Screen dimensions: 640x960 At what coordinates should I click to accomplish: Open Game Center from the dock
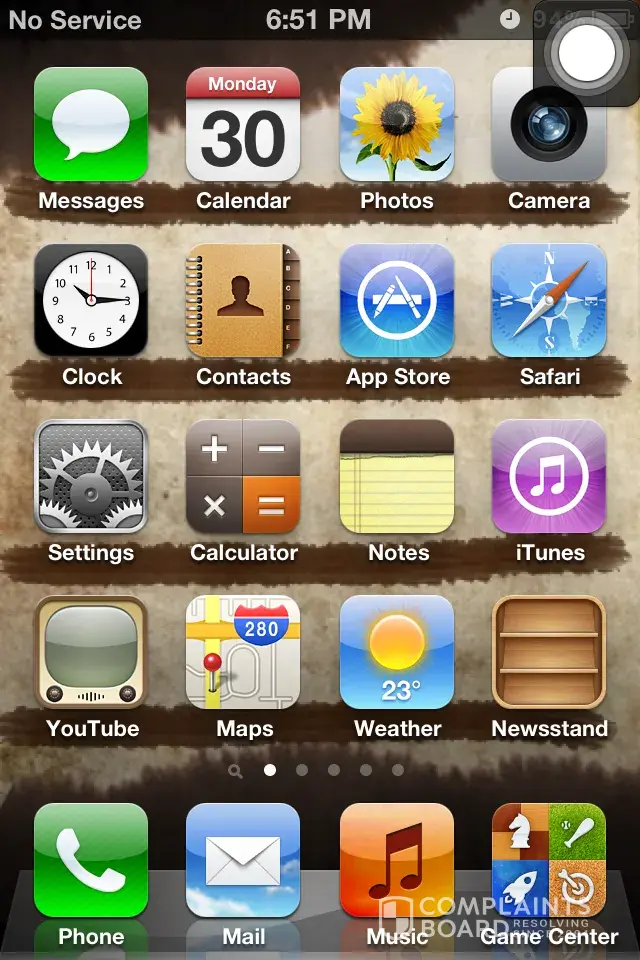(549, 860)
